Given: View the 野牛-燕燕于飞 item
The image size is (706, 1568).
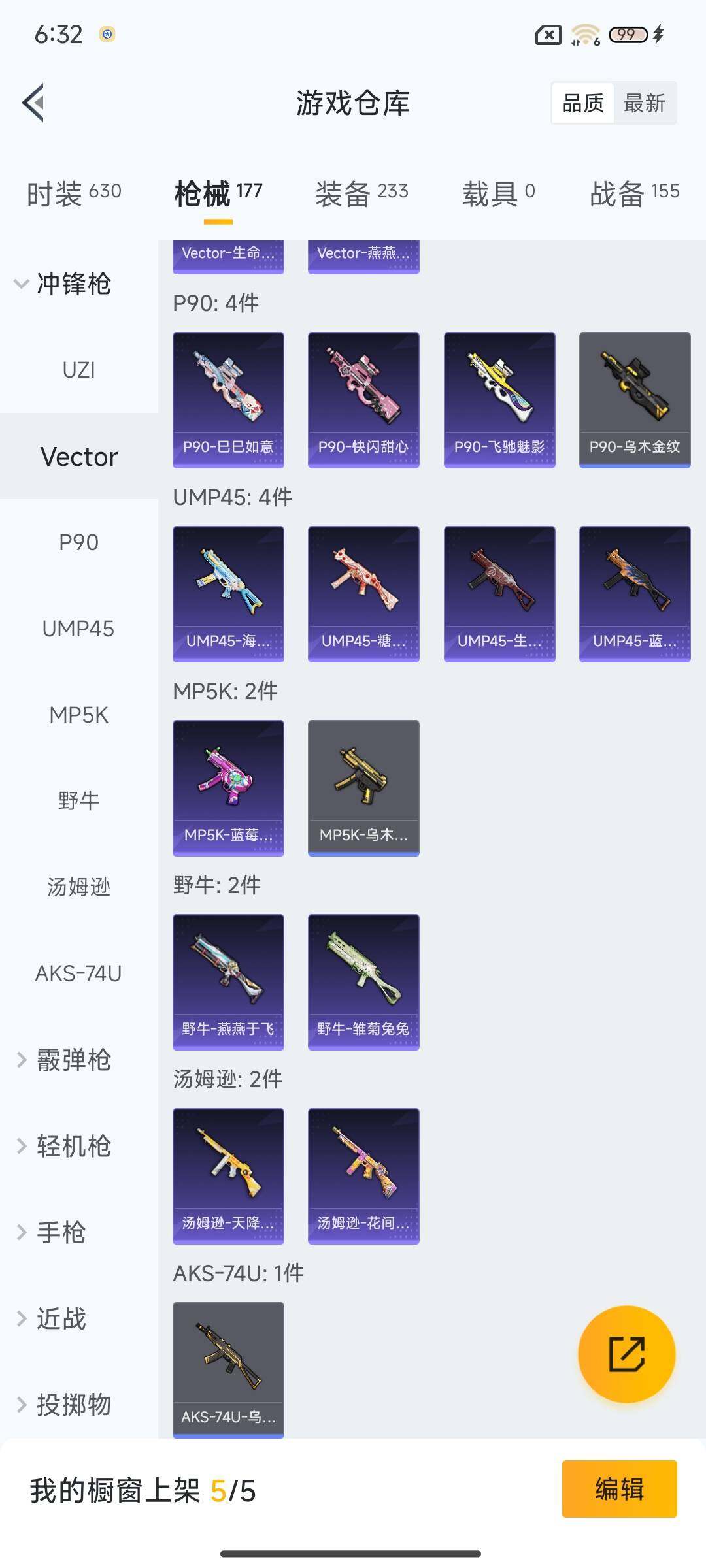Looking at the screenshot, I should 228,982.
